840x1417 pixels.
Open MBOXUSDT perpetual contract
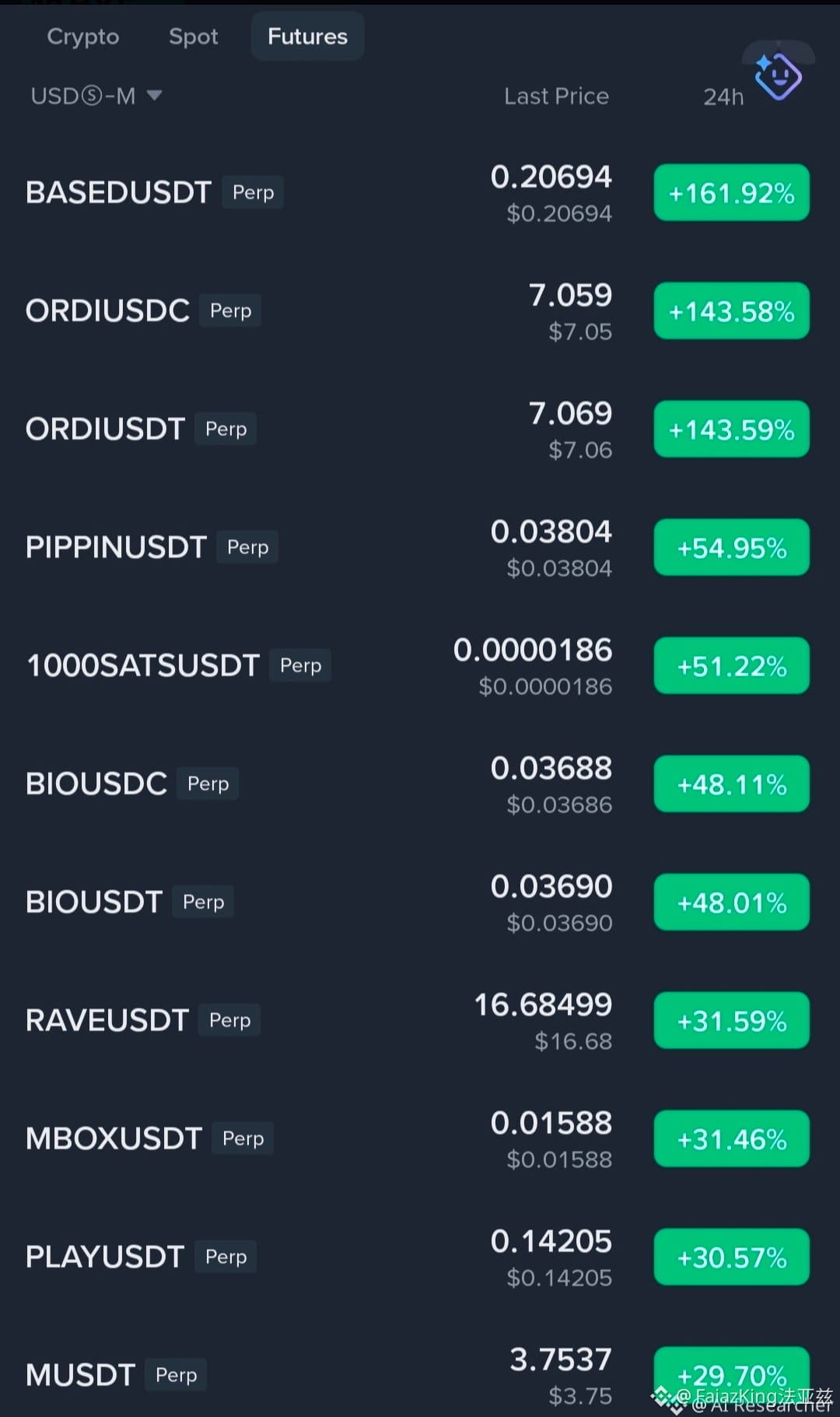tap(420, 1139)
